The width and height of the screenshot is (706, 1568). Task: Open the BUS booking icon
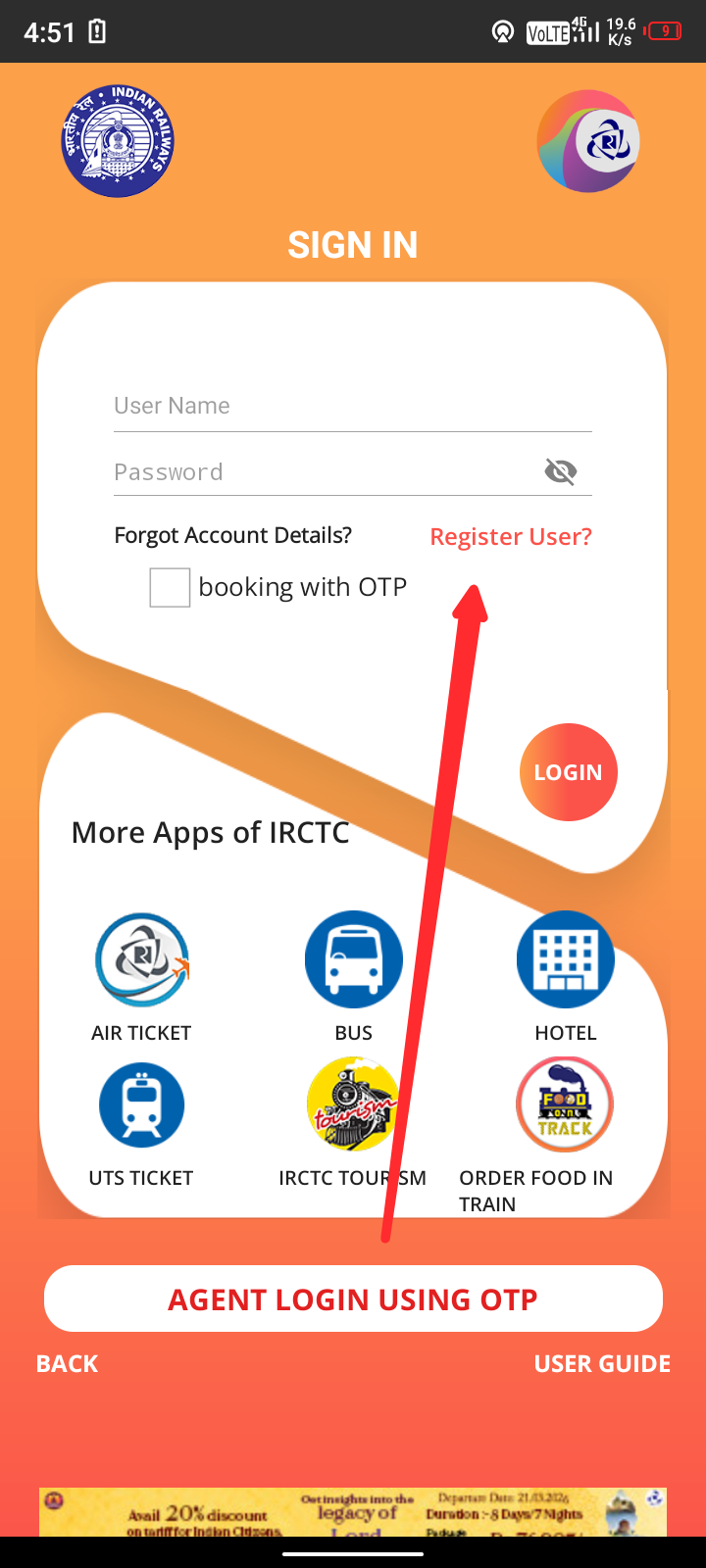(353, 959)
